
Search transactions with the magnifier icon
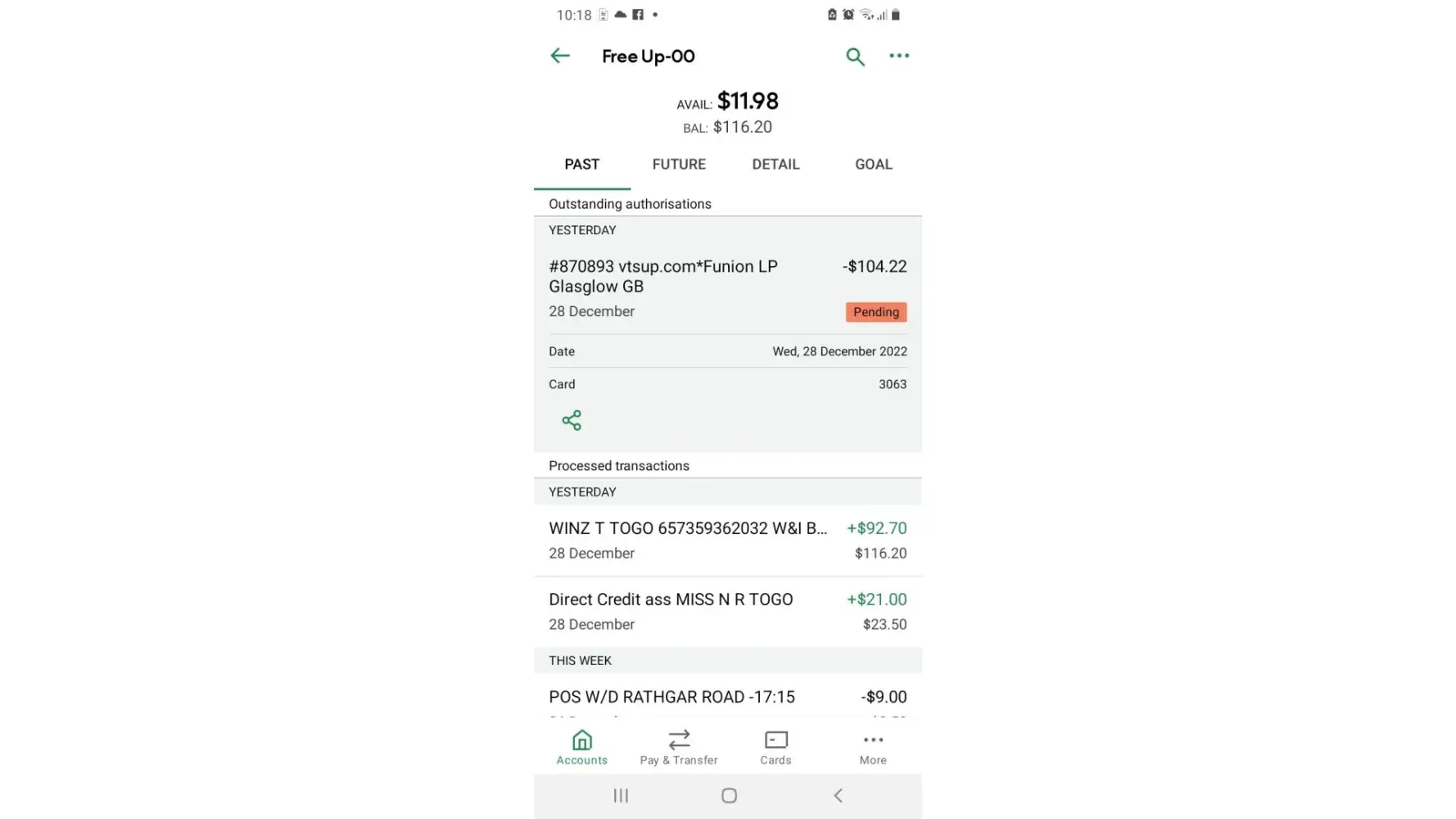(x=855, y=57)
